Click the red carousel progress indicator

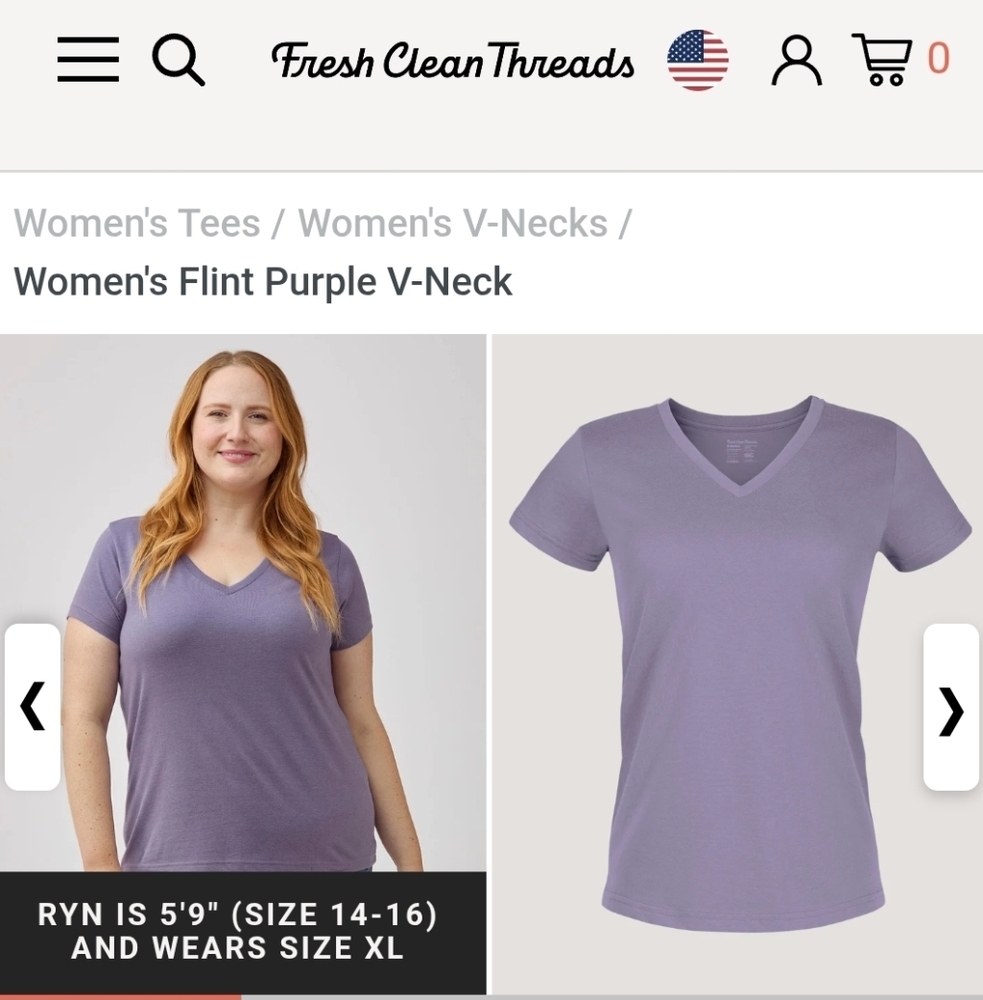point(120,996)
